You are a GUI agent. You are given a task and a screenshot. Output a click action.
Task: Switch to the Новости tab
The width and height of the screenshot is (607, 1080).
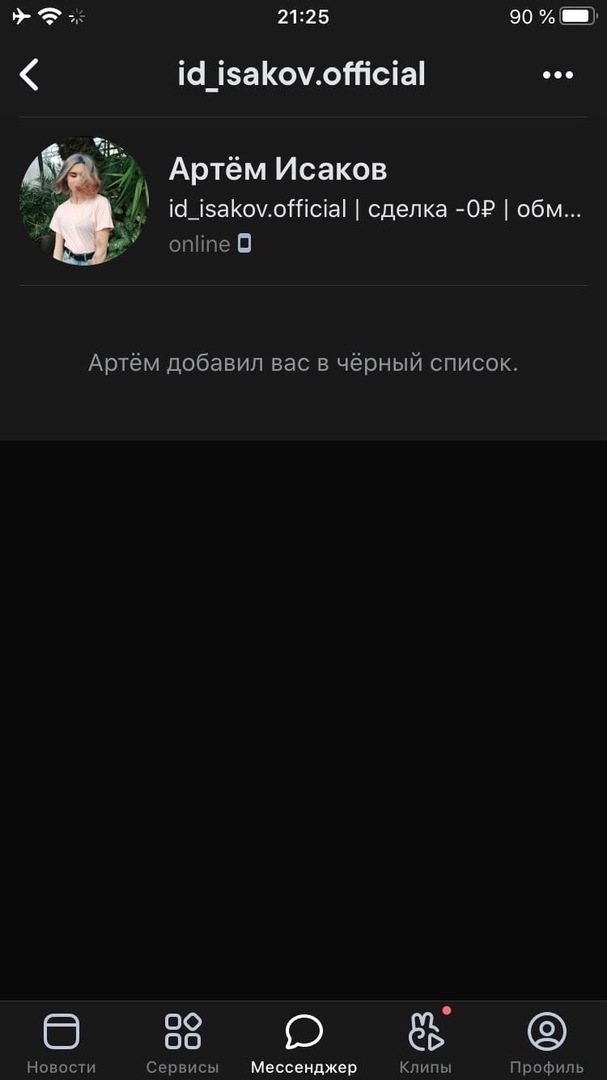[x=61, y=1042]
